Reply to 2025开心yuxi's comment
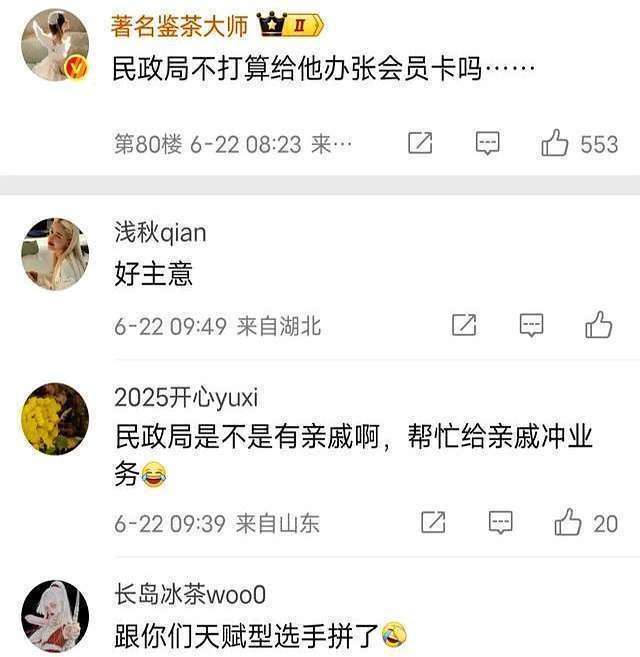 click(x=500, y=521)
